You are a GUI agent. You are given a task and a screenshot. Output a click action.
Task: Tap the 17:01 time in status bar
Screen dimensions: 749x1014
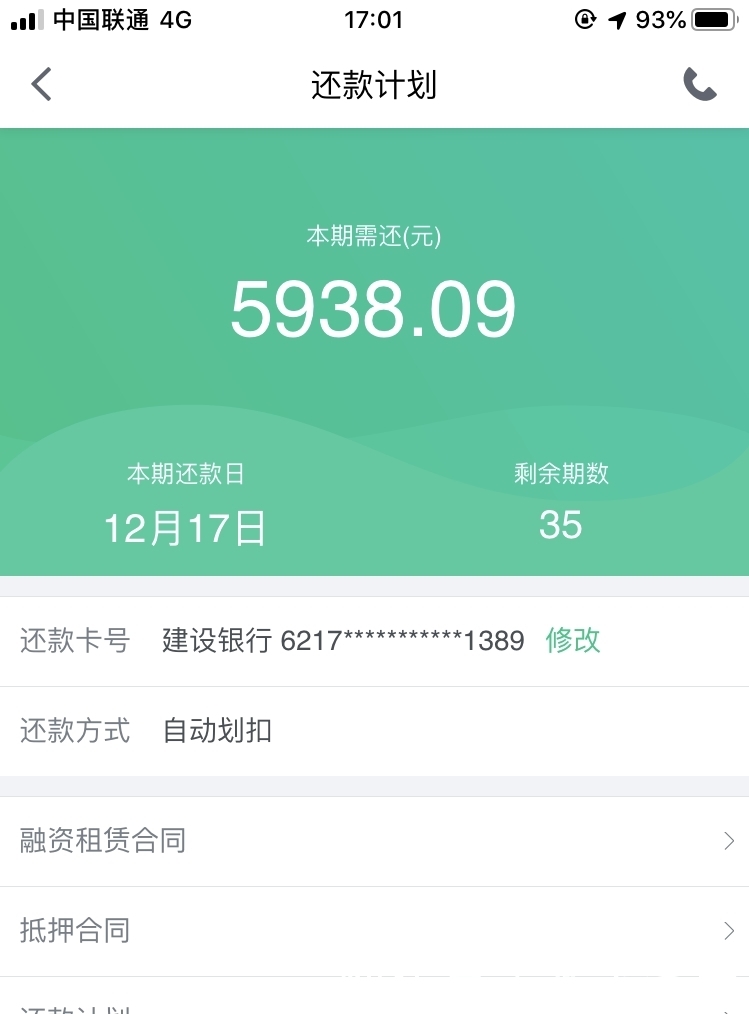(374, 18)
